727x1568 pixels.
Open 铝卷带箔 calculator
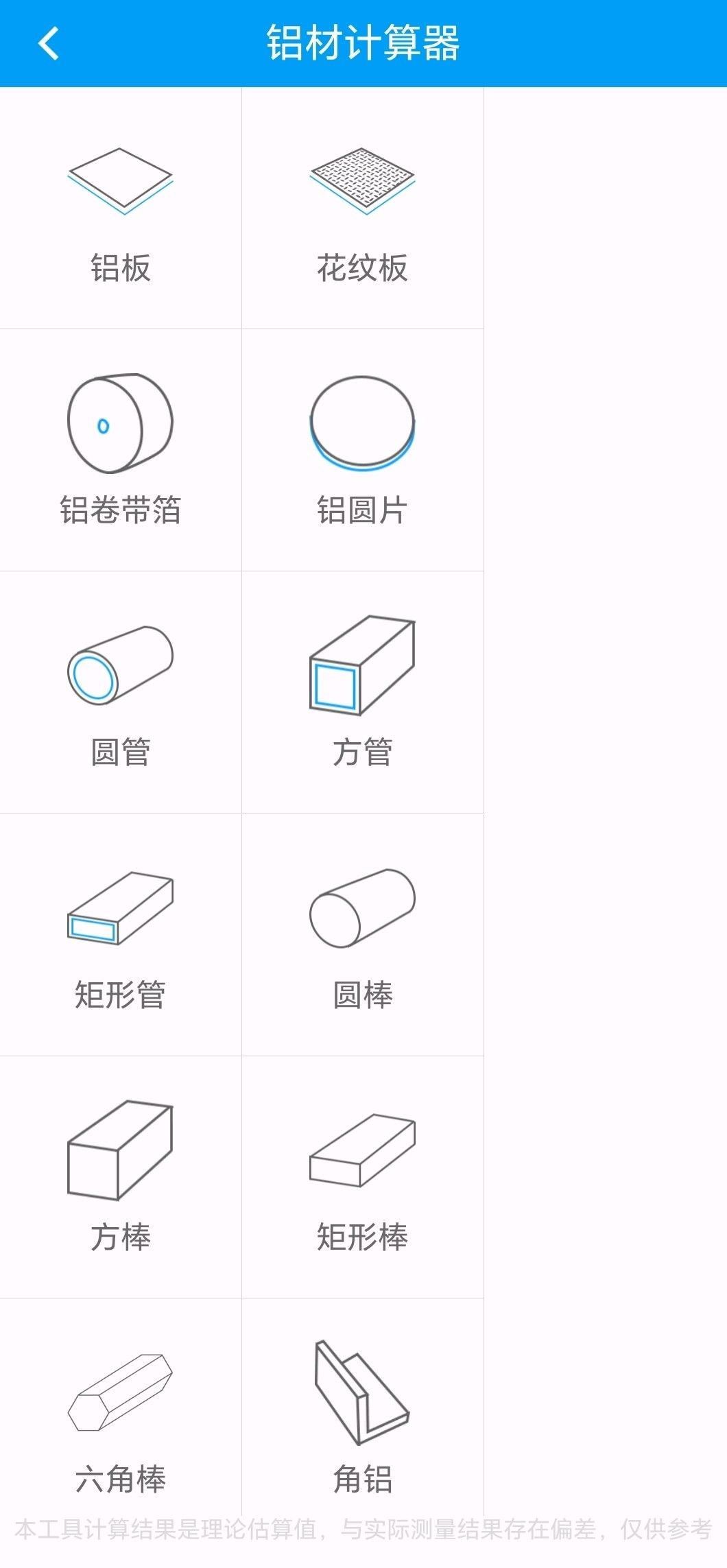click(x=121, y=450)
